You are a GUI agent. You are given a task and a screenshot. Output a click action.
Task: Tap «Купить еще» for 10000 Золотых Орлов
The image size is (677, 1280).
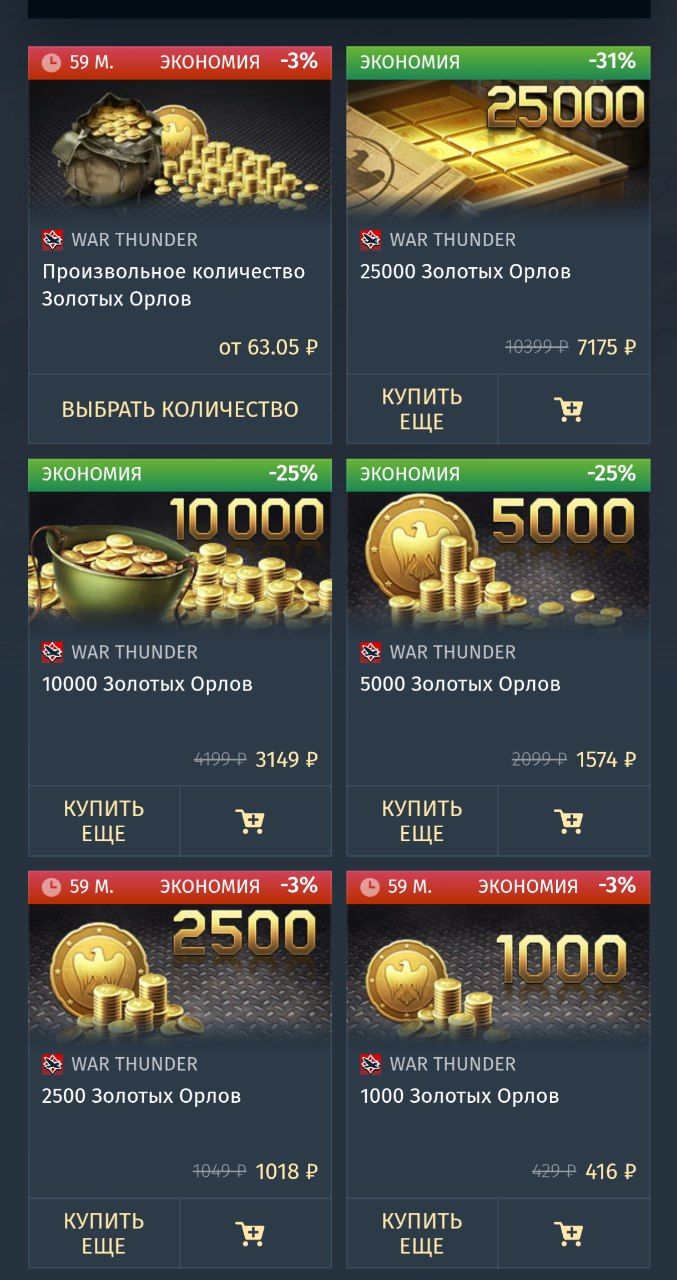coord(104,821)
